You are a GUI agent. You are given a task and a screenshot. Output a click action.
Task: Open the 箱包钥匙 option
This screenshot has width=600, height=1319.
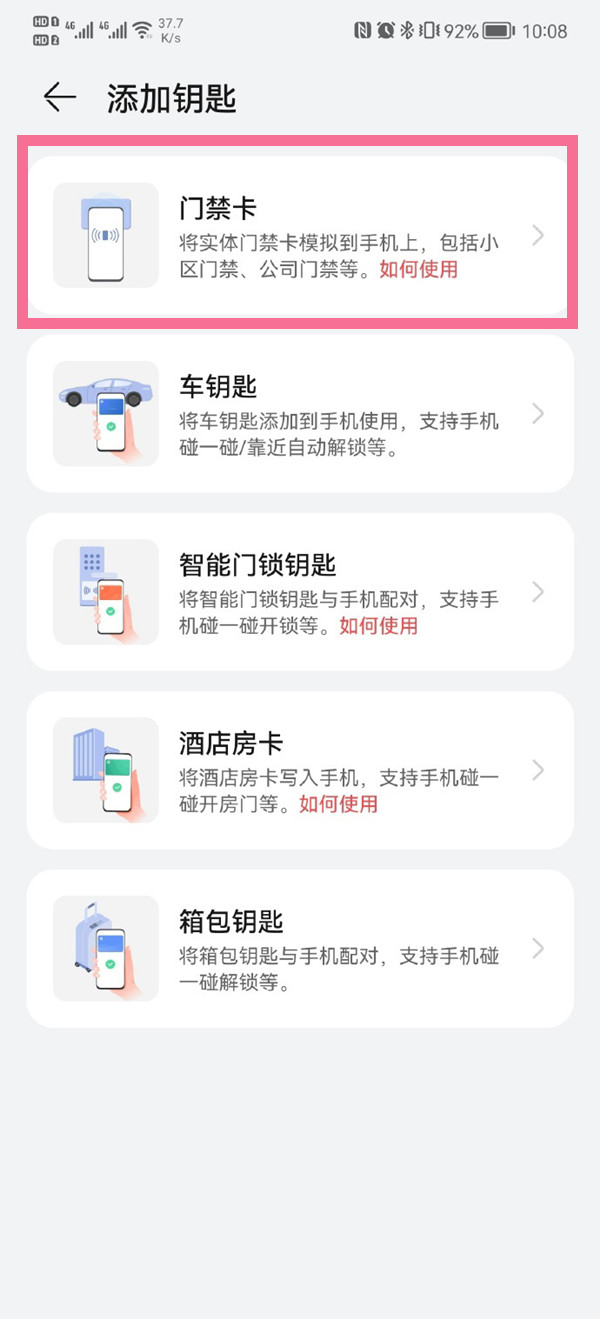(x=300, y=948)
